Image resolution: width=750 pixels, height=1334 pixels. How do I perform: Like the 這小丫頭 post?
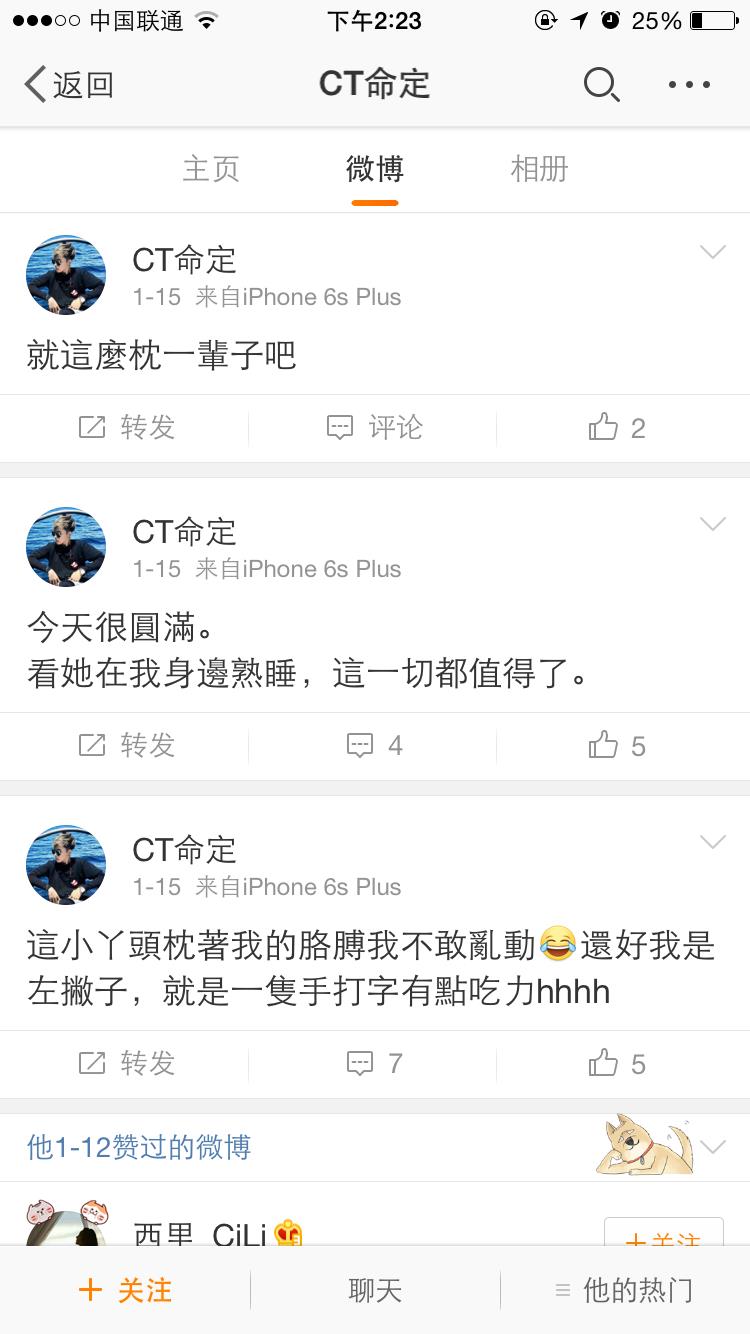click(x=617, y=1063)
